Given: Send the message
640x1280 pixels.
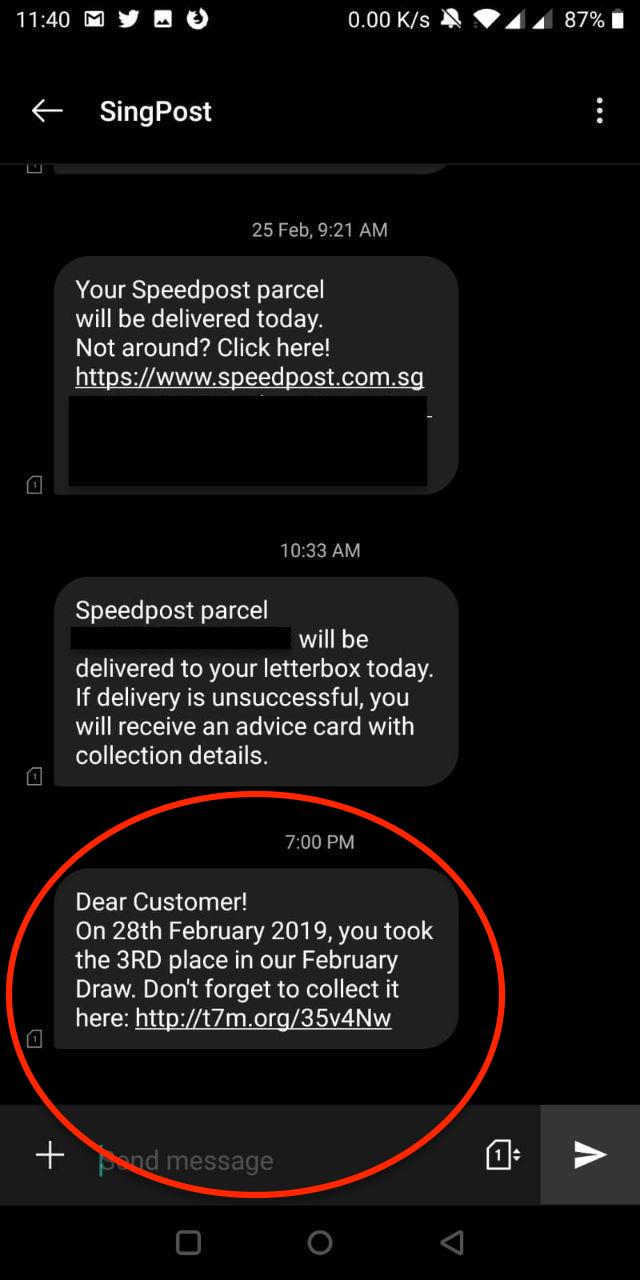Looking at the screenshot, I should coord(590,1155).
